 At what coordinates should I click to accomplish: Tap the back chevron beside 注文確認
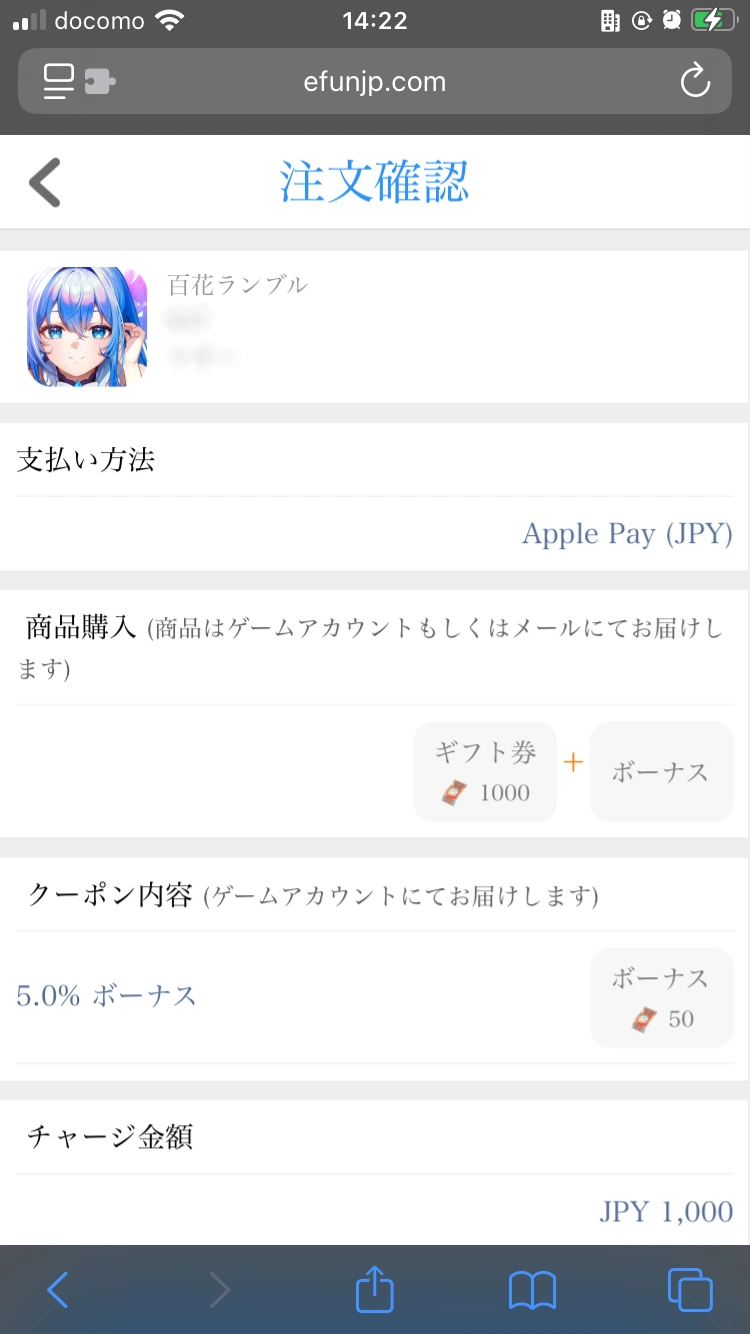[x=46, y=181]
